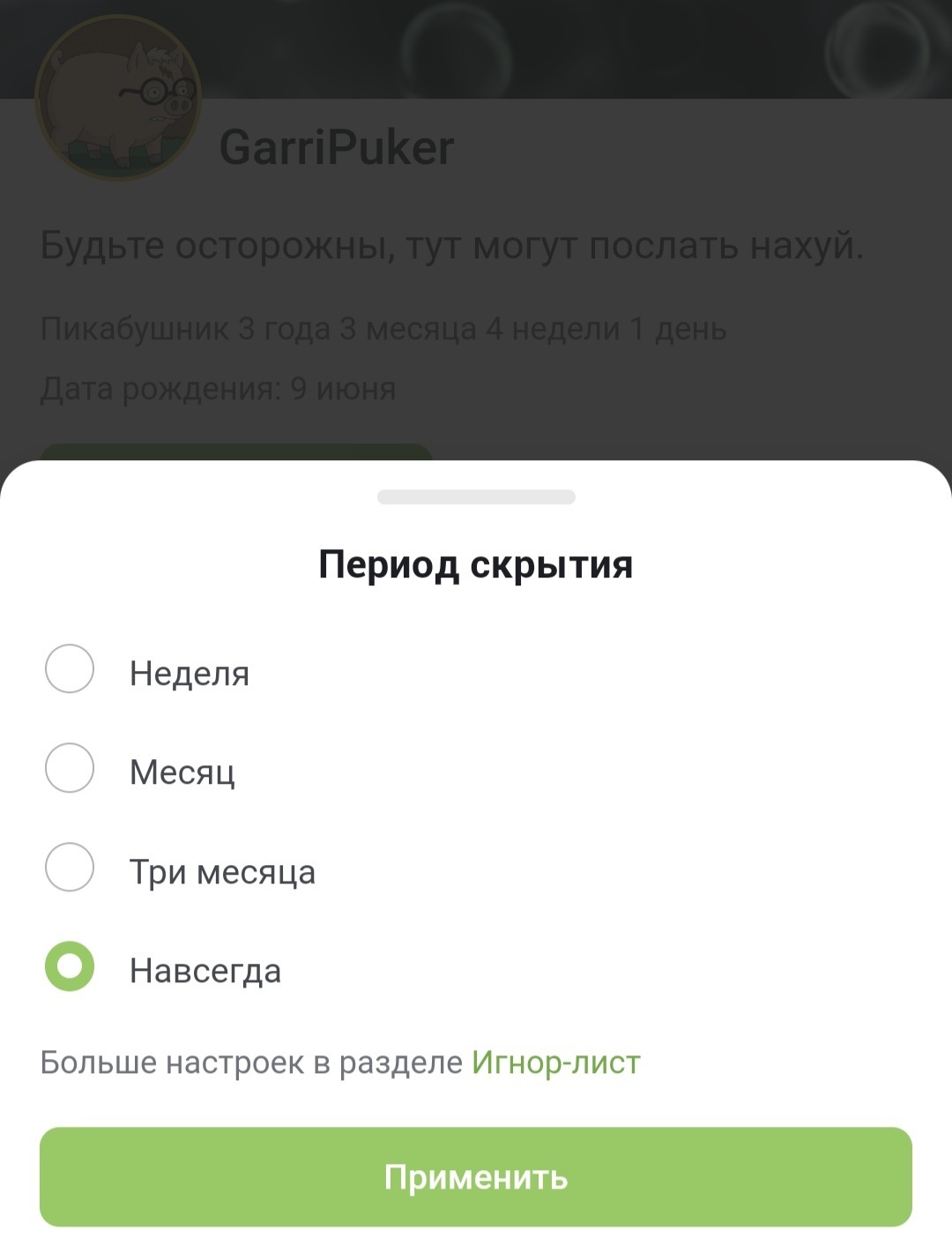Select the Неделя hiding period
The height and width of the screenshot is (1253, 952).
point(70,669)
